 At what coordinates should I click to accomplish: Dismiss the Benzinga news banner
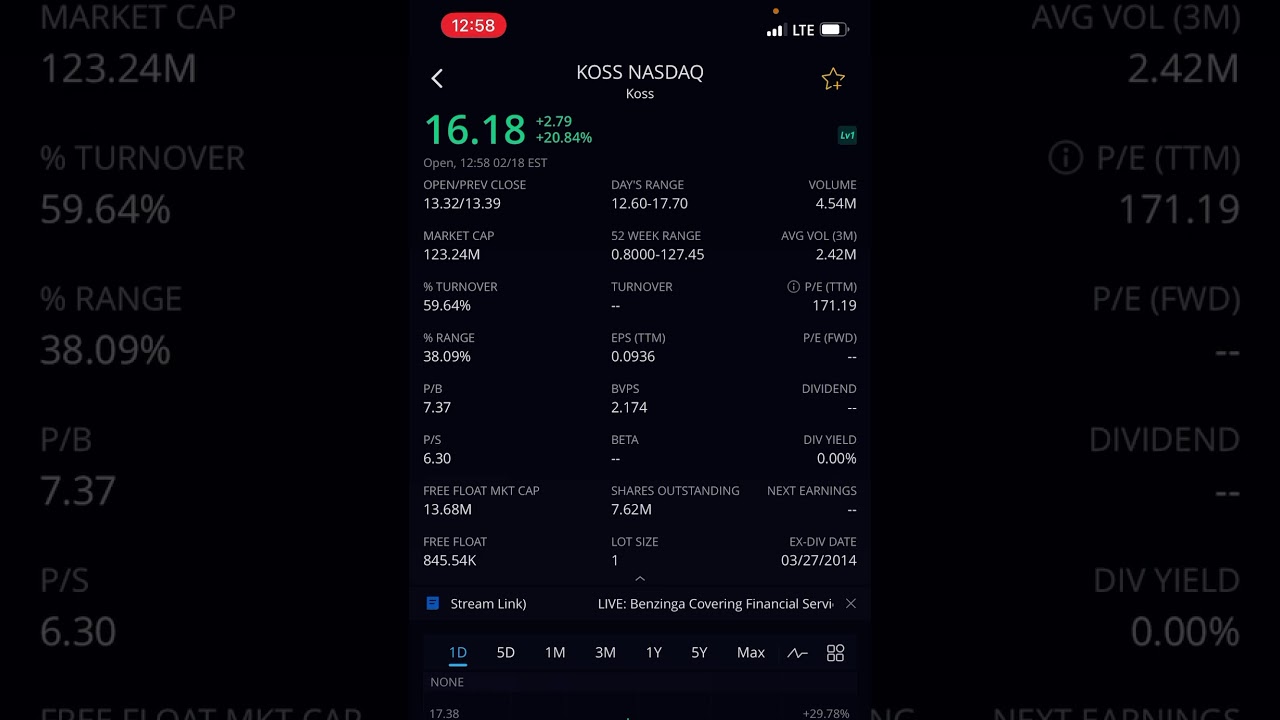(851, 604)
